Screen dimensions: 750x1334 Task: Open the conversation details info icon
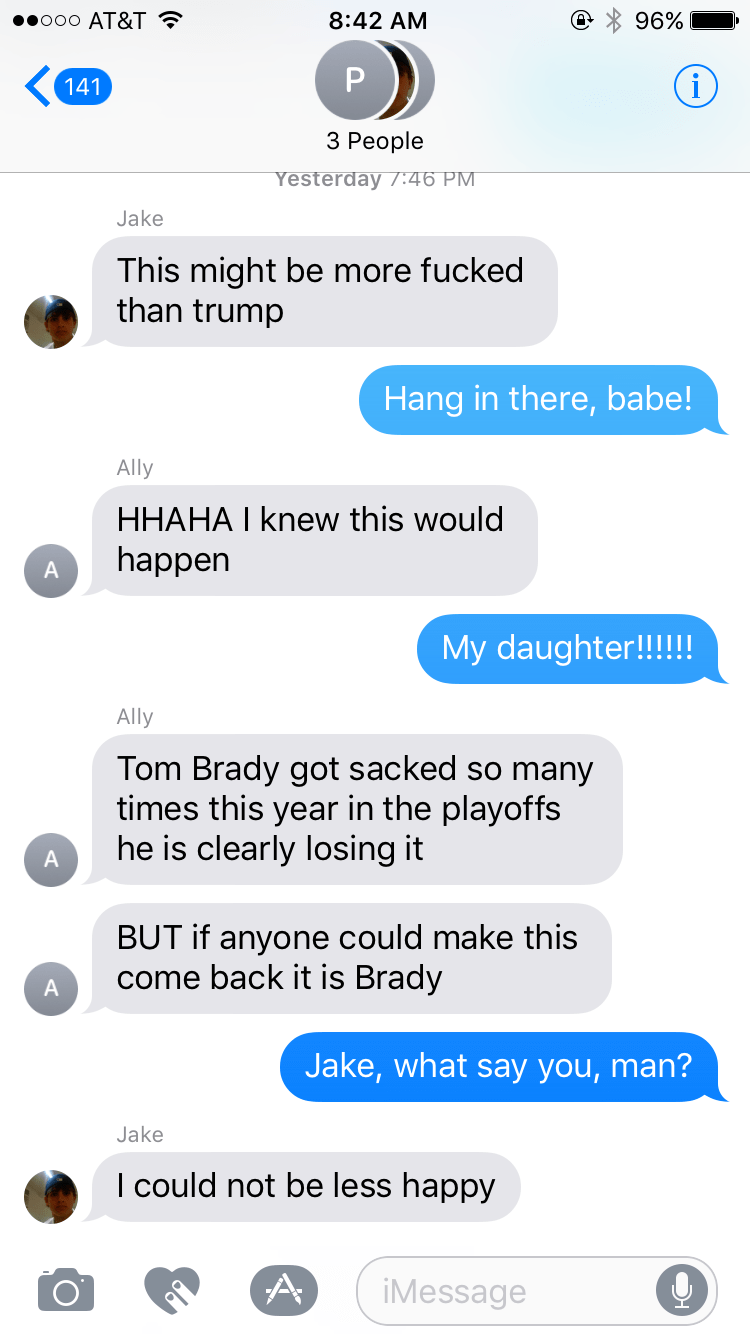pyautogui.click(x=696, y=87)
